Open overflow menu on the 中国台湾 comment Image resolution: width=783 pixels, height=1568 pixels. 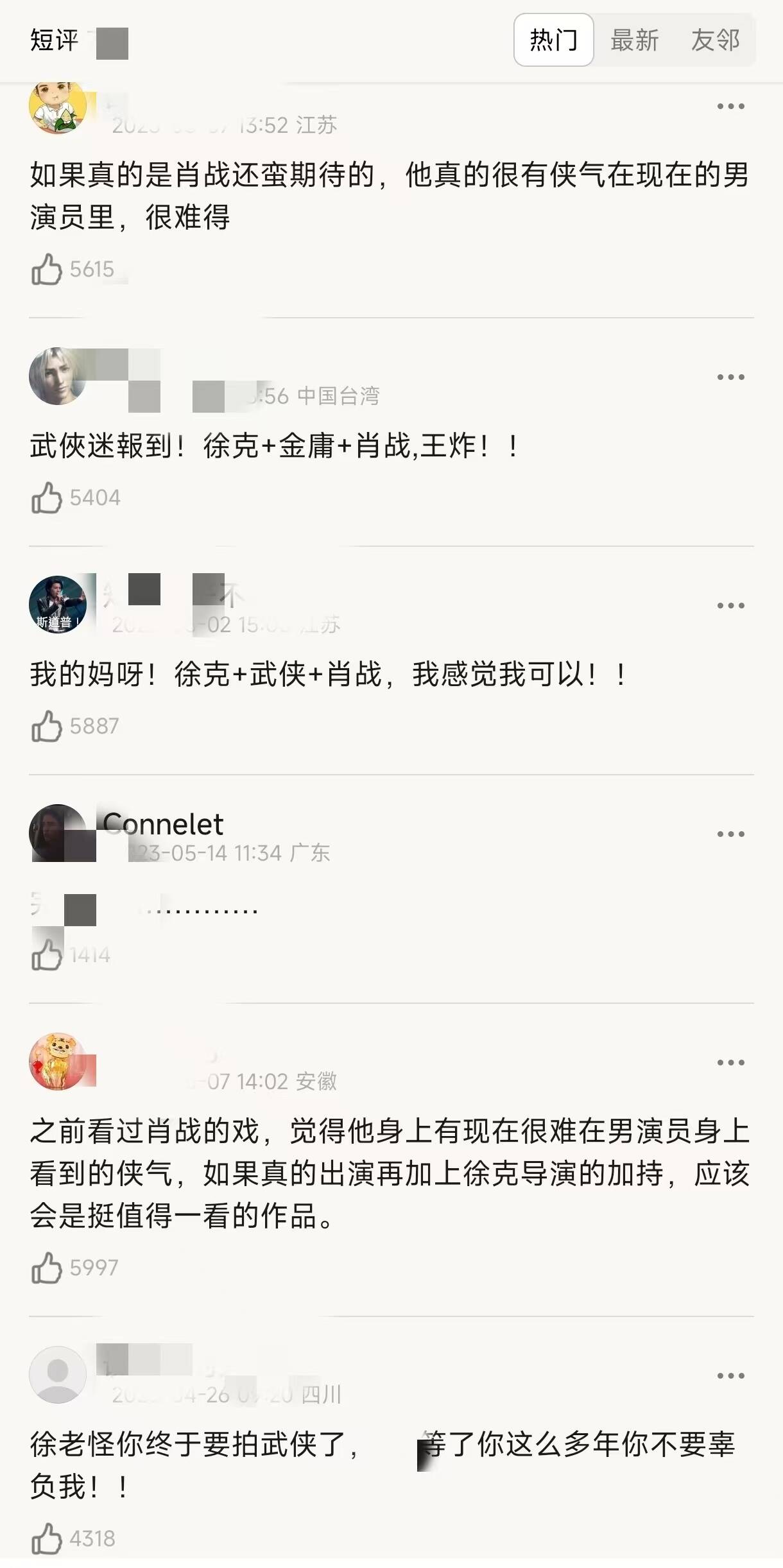coord(730,377)
